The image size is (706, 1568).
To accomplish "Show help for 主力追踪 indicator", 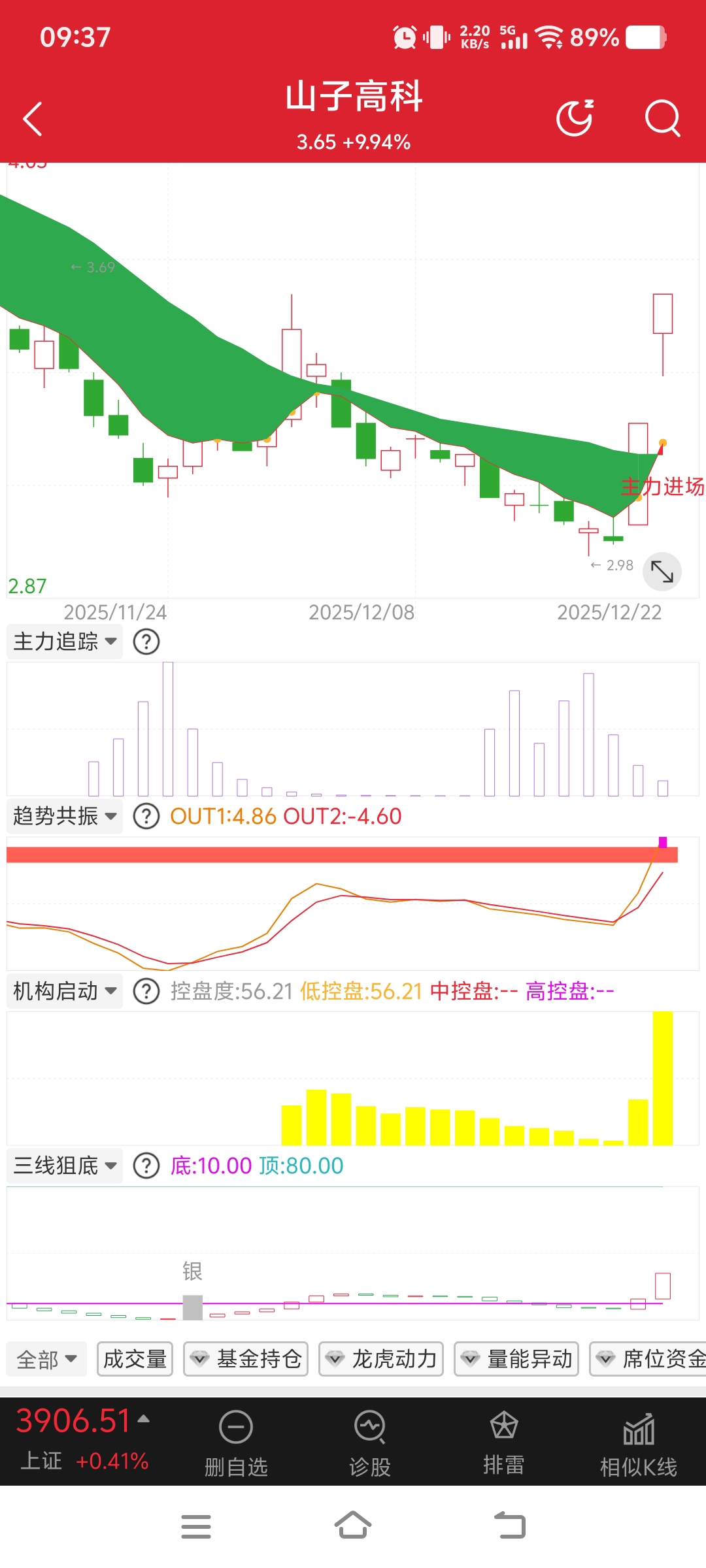I will click(x=146, y=642).
